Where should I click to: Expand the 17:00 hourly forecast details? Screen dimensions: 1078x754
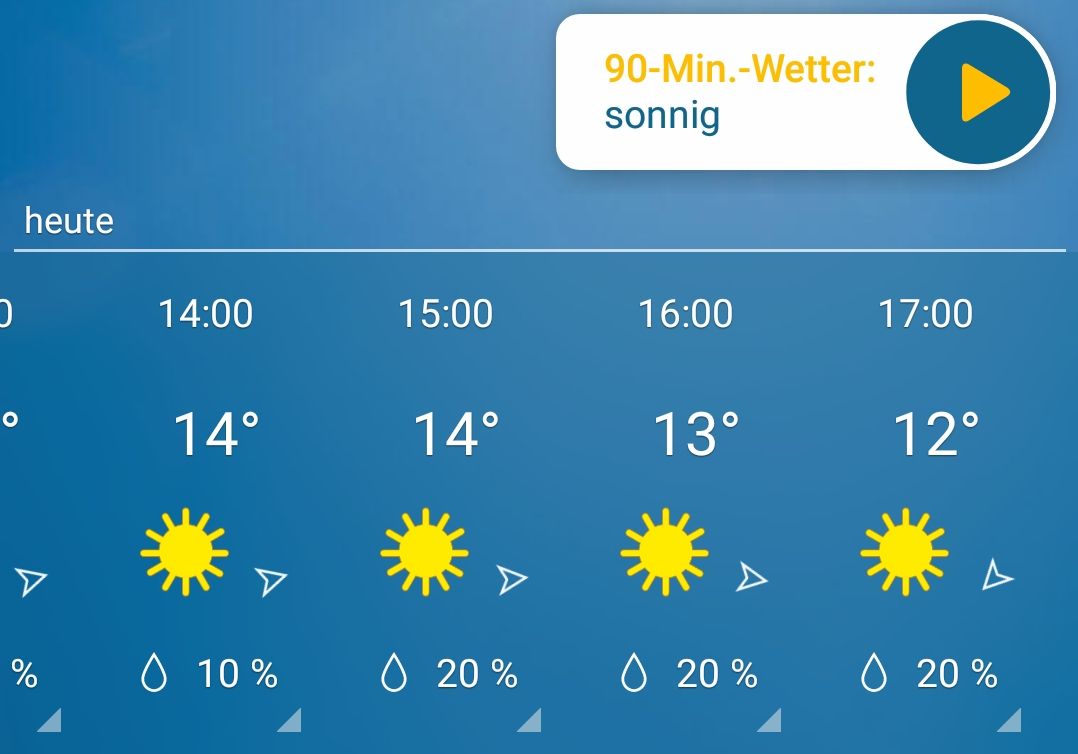click(x=1010, y=720)
